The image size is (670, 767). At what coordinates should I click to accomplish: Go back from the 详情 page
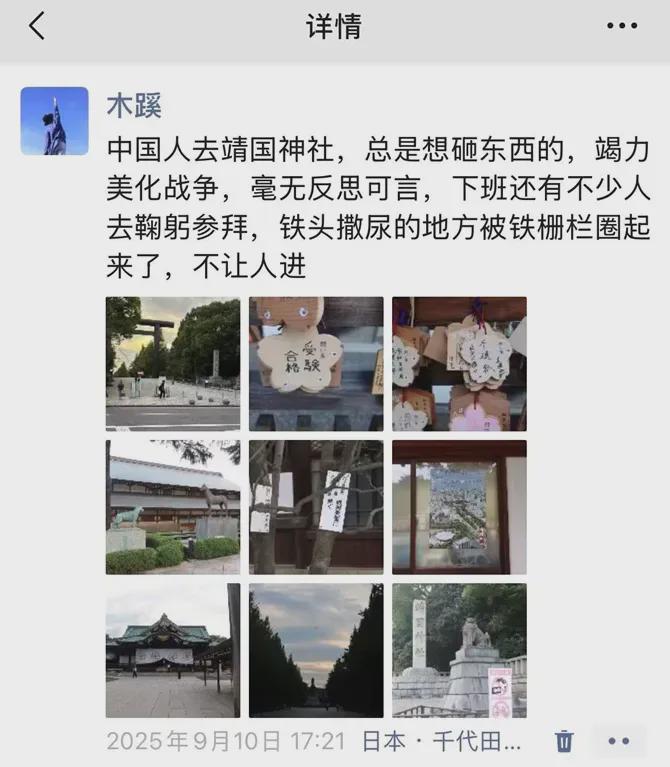click(37, 26)
